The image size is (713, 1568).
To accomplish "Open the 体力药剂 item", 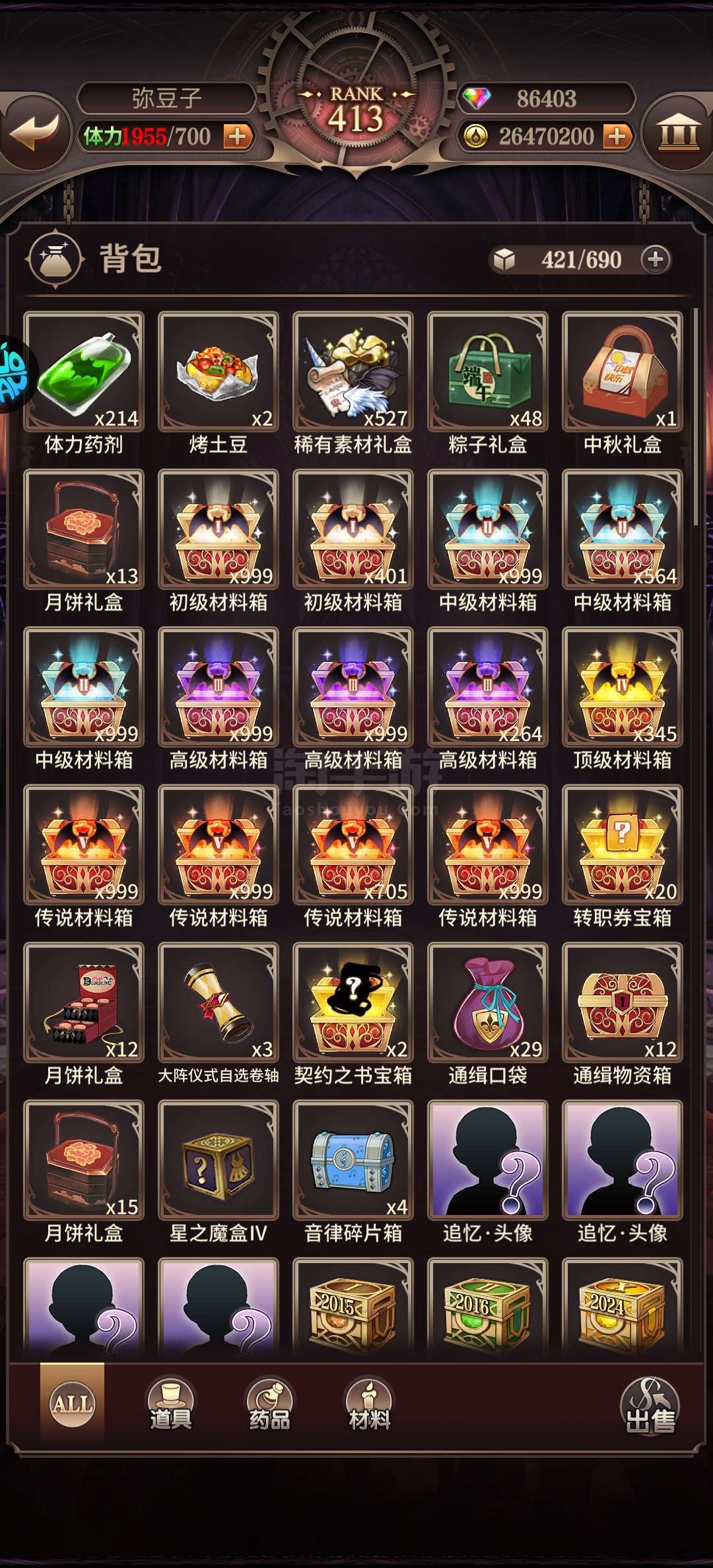I will [x=84, y=372].
